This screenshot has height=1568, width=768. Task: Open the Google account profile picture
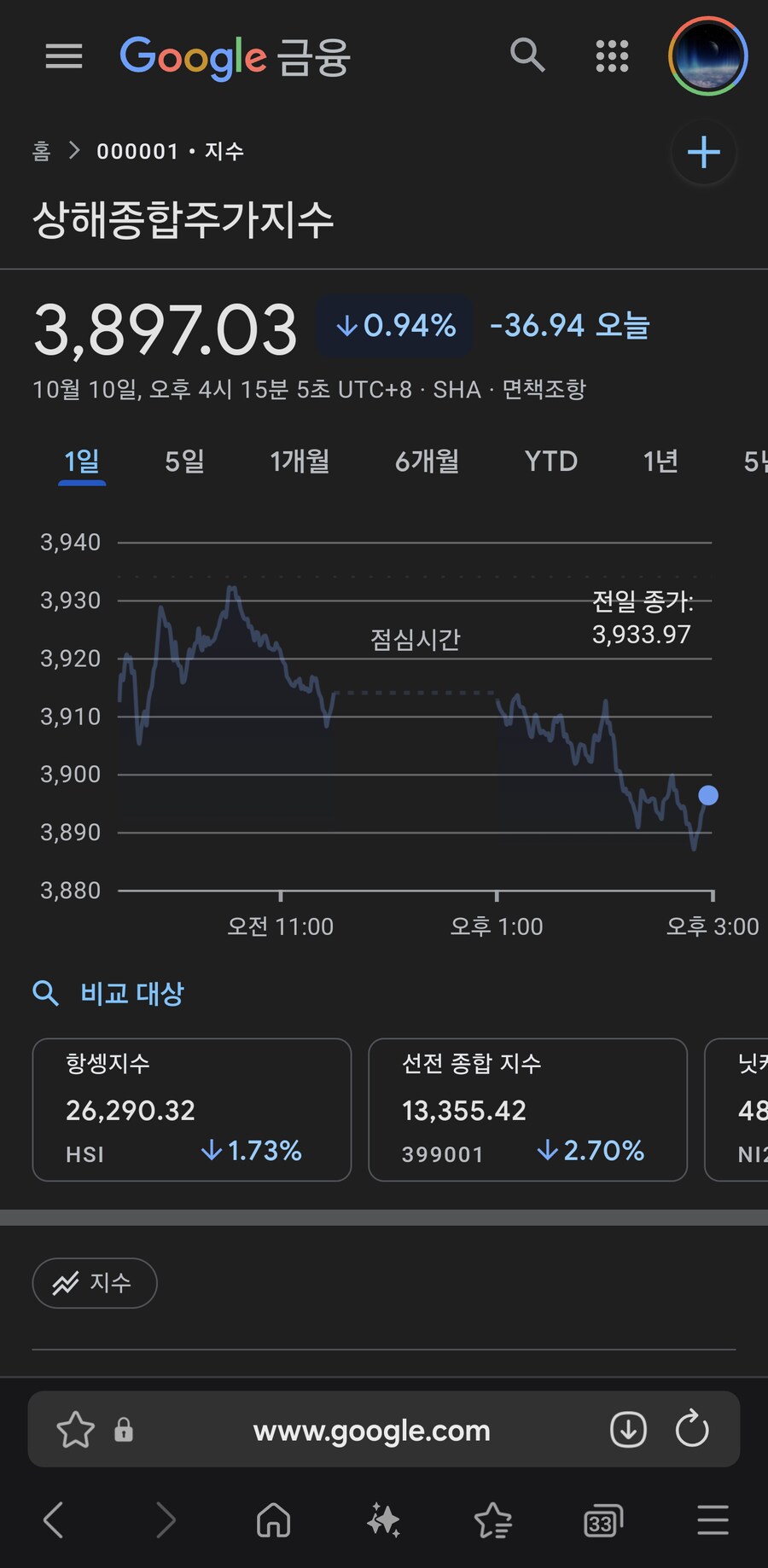click(x=707, y=56)
